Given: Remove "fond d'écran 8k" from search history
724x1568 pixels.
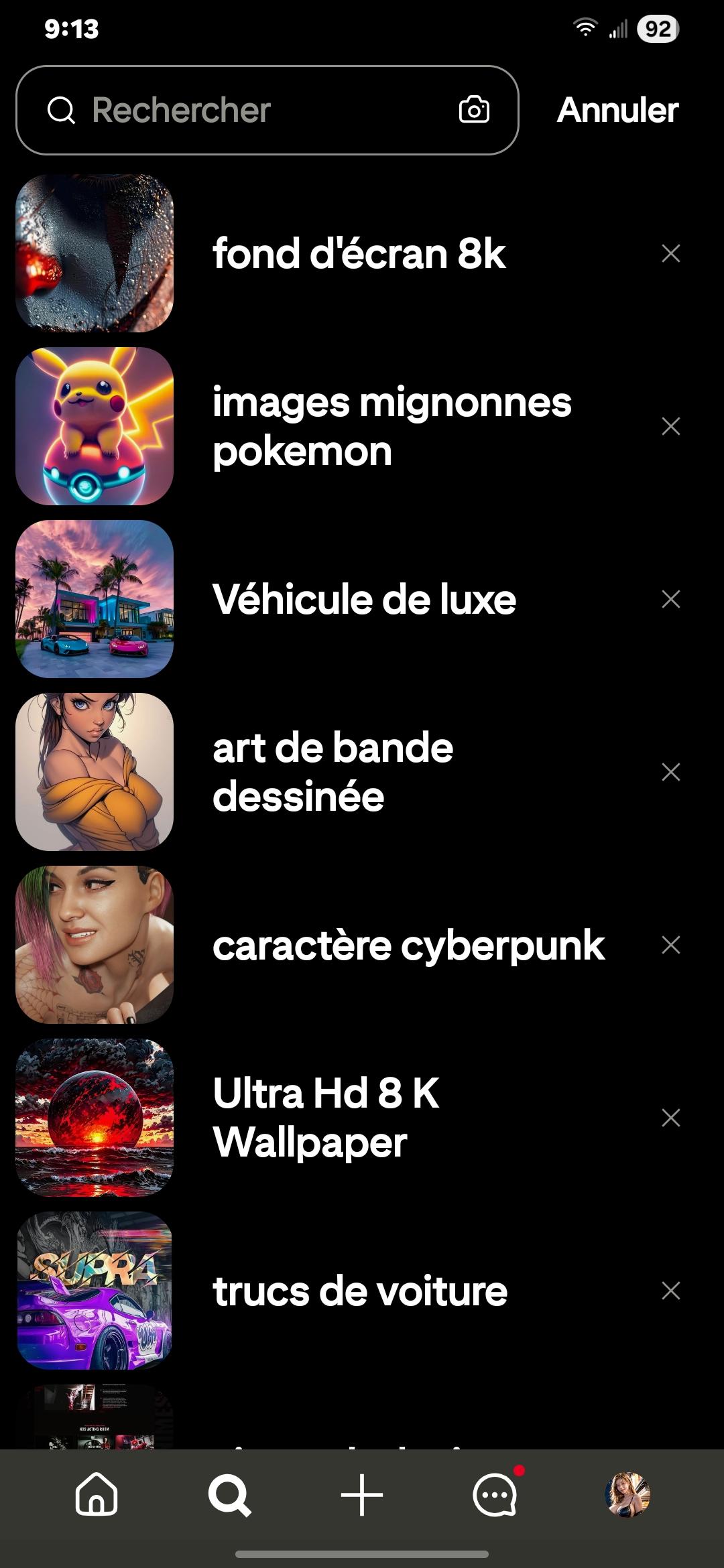Looking at the screenshot, I should pyautogui.click(x=671, y=253).
